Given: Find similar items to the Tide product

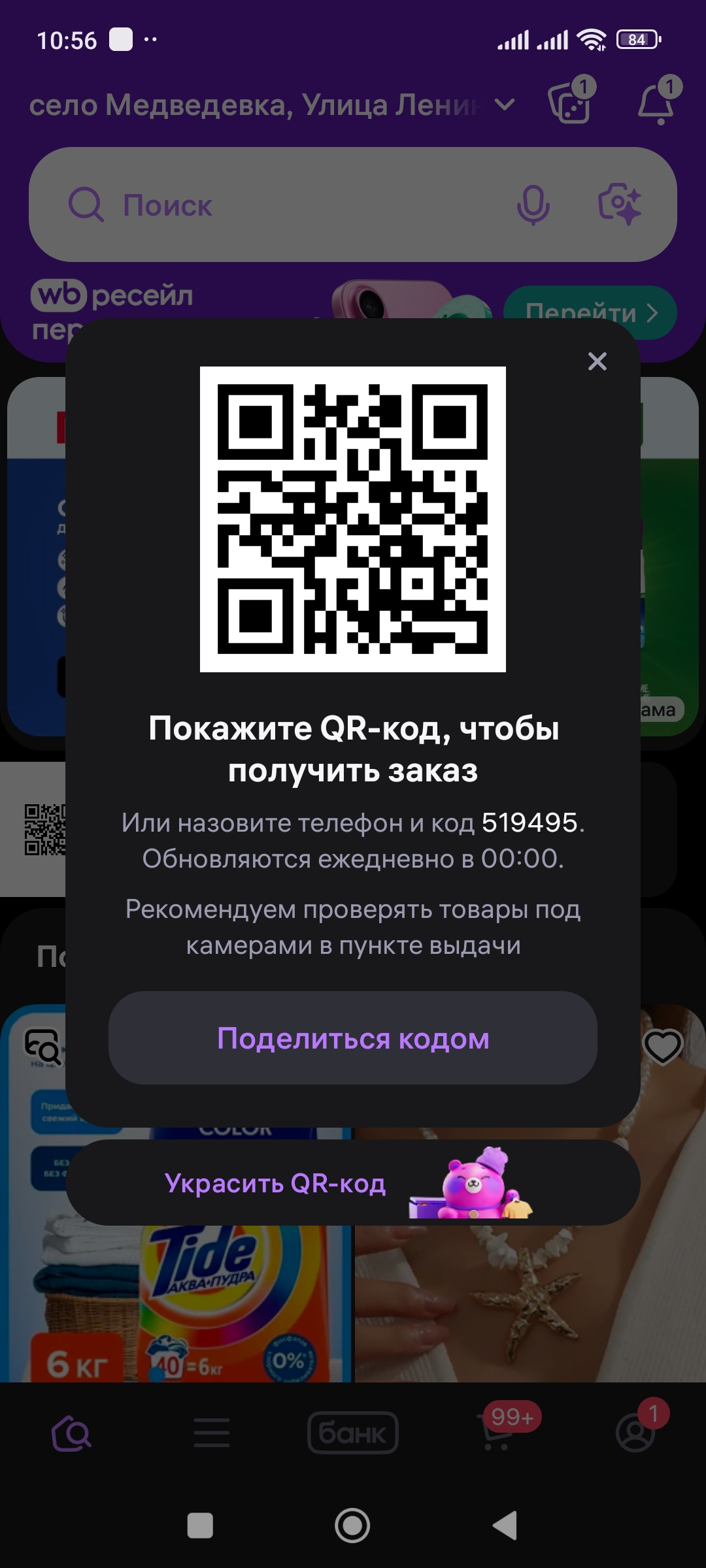Looking at the screenshot, I should coord(42,1046).
